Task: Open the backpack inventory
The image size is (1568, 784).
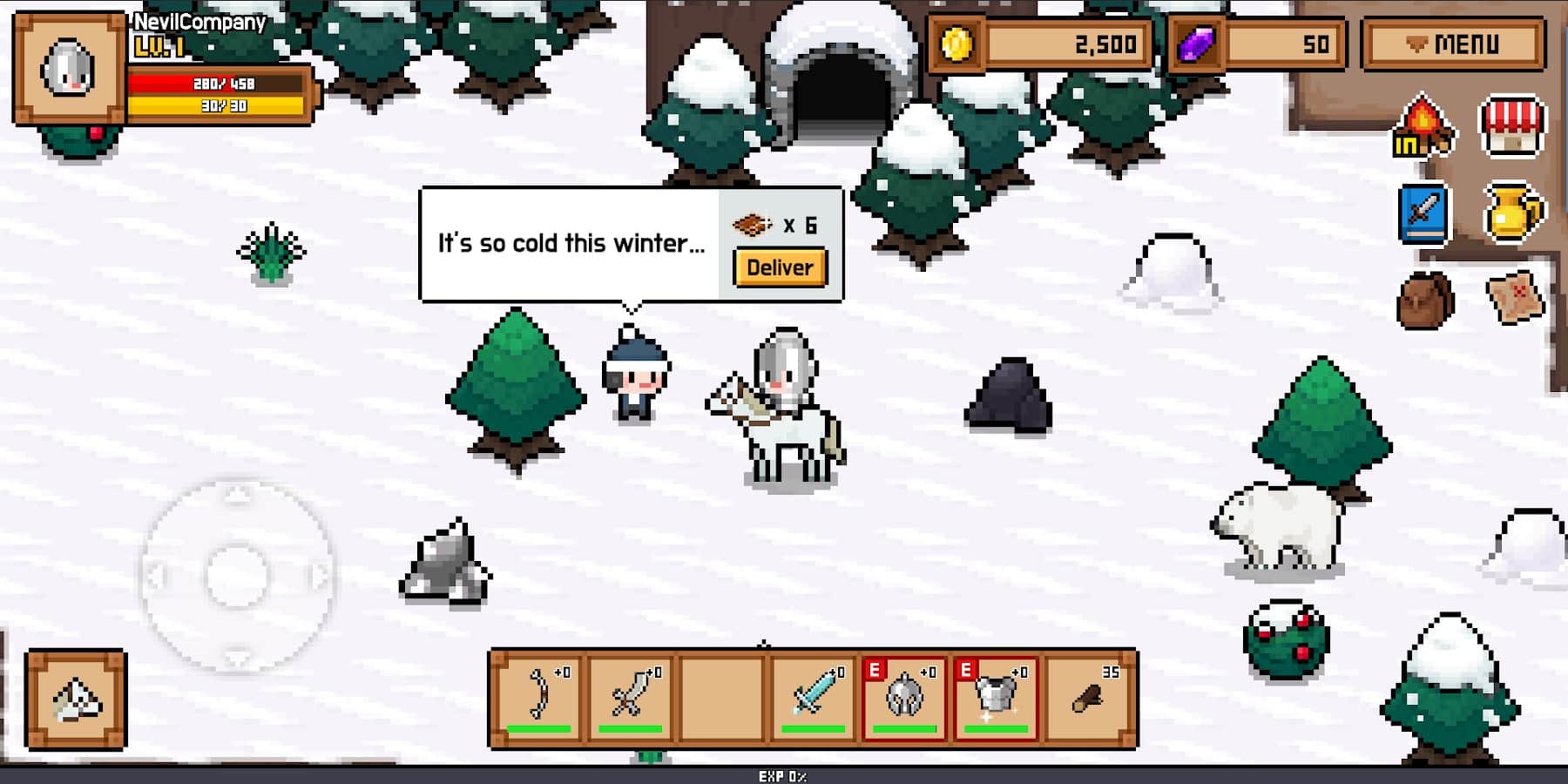Action: 1424,300
